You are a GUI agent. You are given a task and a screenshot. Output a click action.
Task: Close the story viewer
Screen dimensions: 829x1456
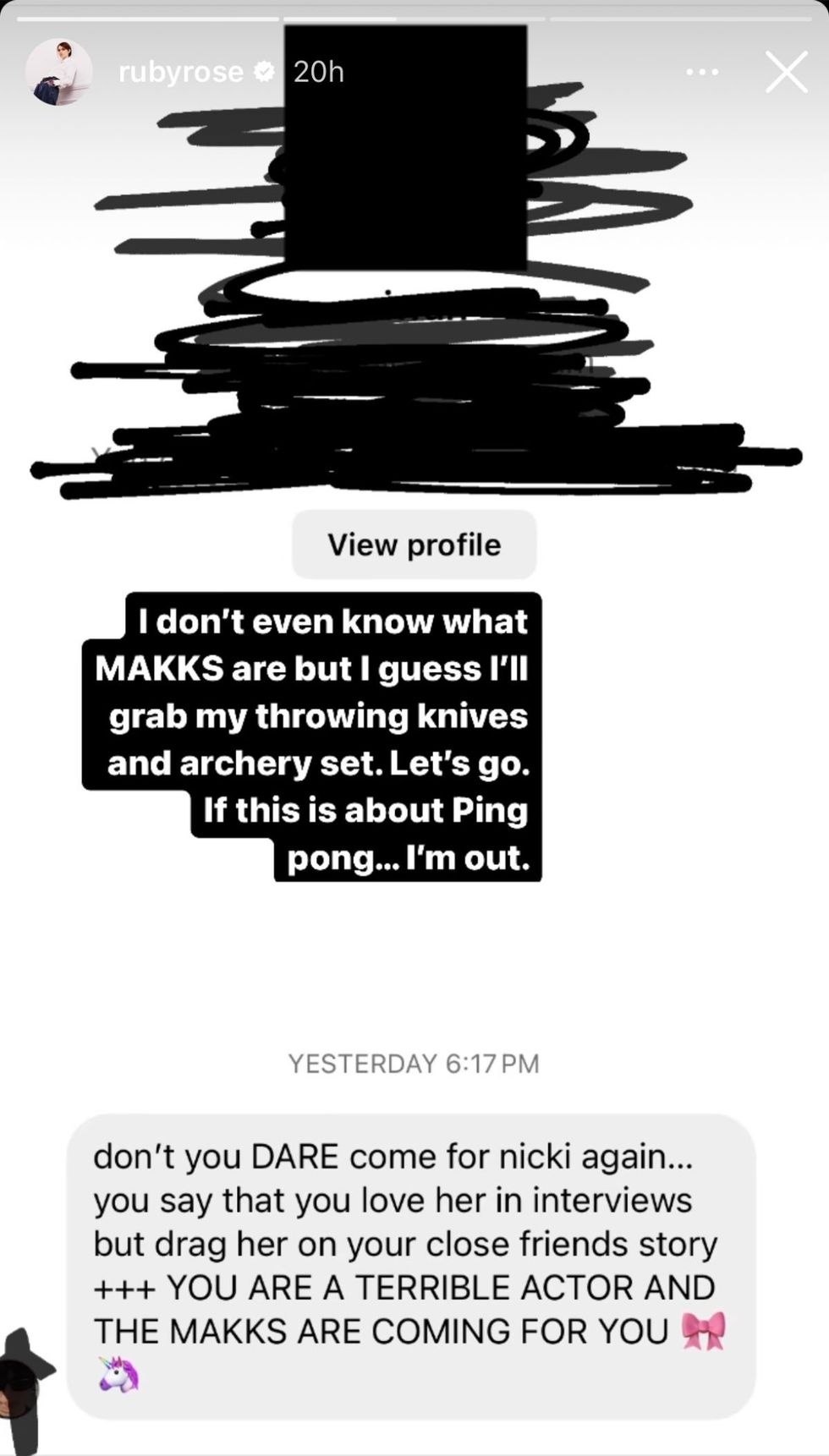coord(786,73)
